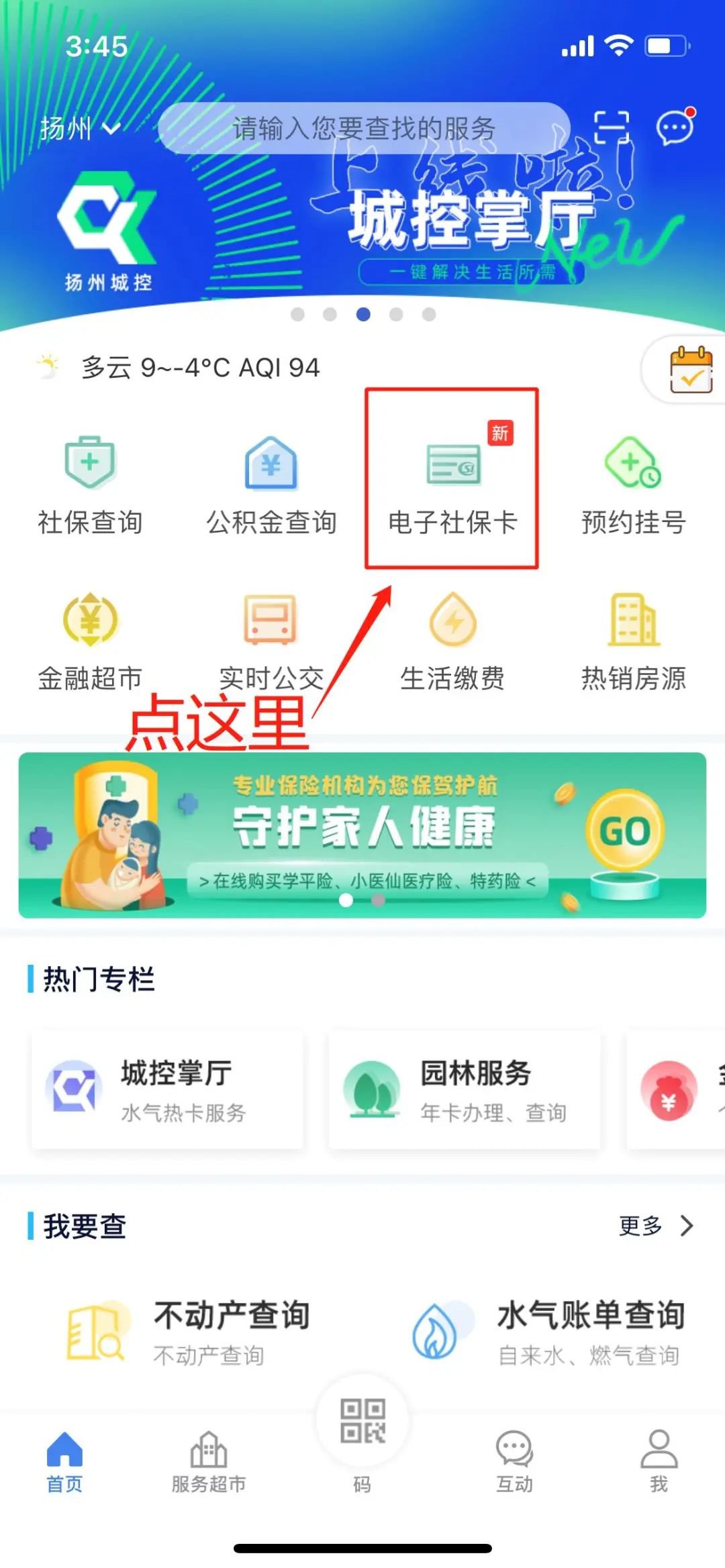Tap the service search box
Viewport: 725px width, 1568px height.
364,127
